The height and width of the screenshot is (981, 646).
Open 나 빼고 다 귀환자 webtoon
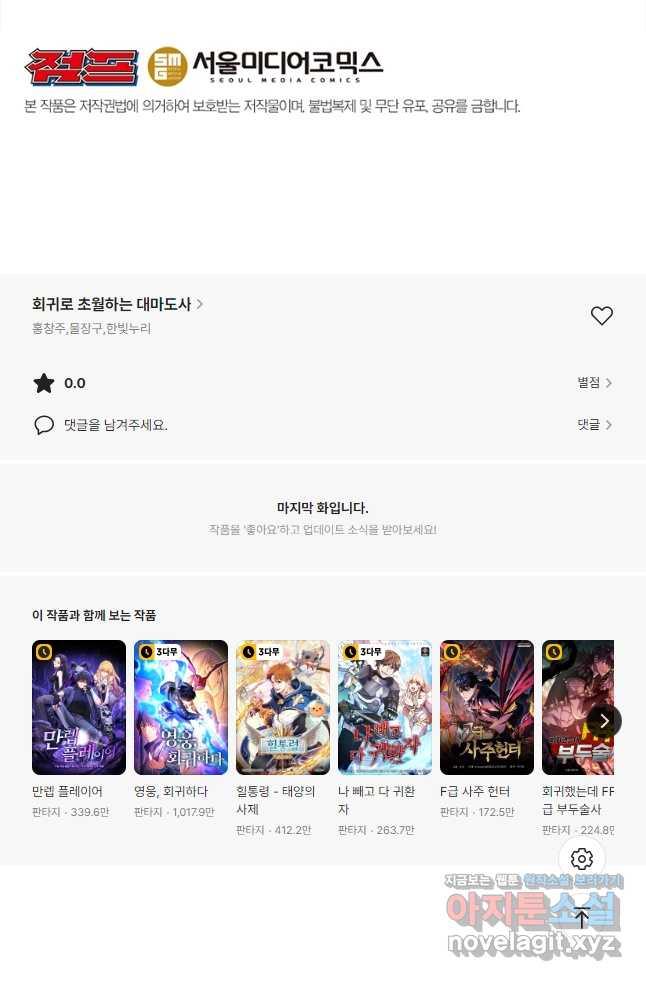point(385,707)
